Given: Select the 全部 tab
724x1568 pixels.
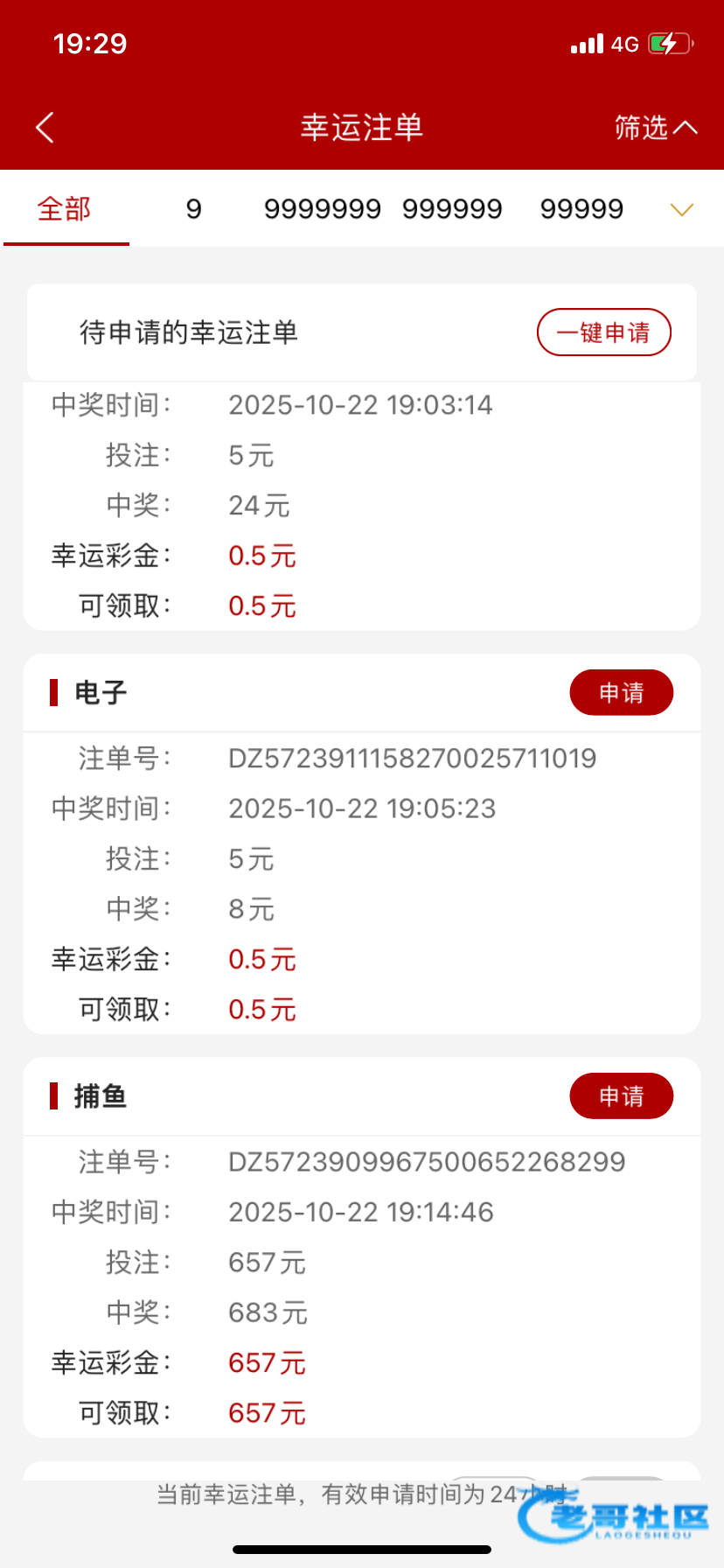Looking at the screenshot, I should 65,209.
